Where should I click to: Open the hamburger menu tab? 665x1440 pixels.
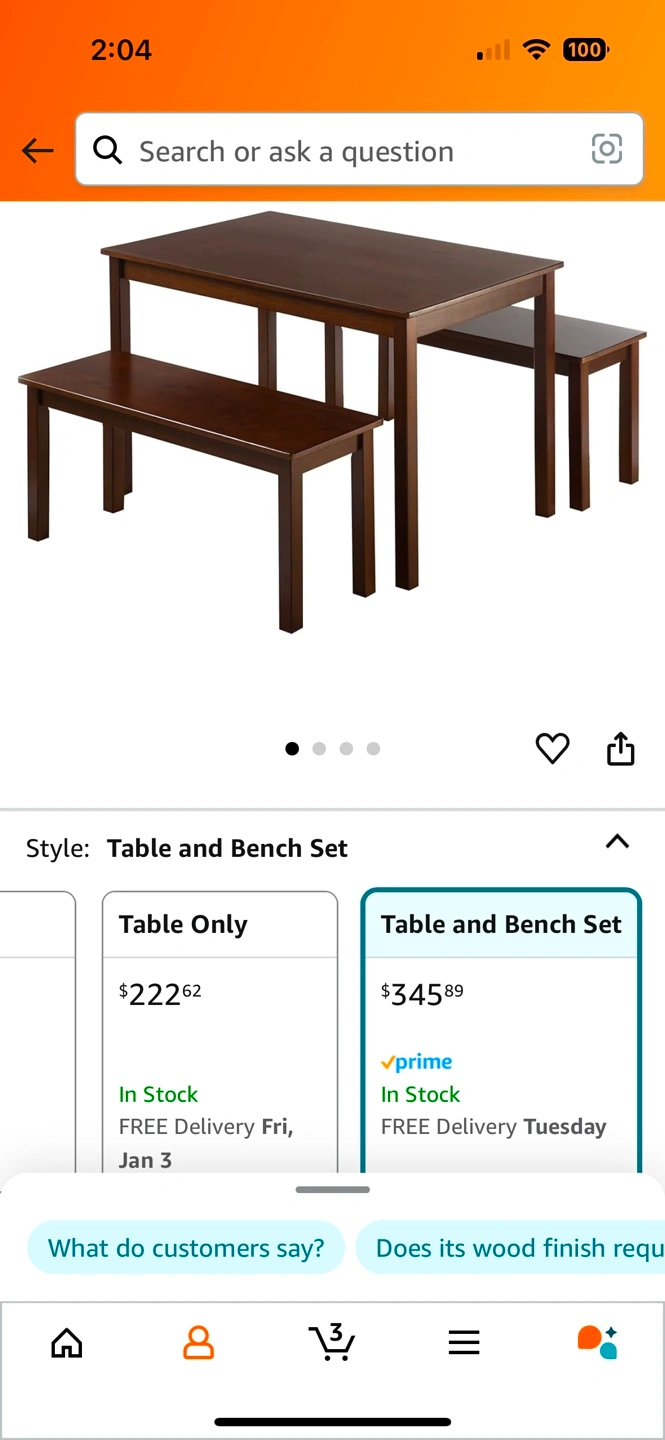(x=464, y=1343)
